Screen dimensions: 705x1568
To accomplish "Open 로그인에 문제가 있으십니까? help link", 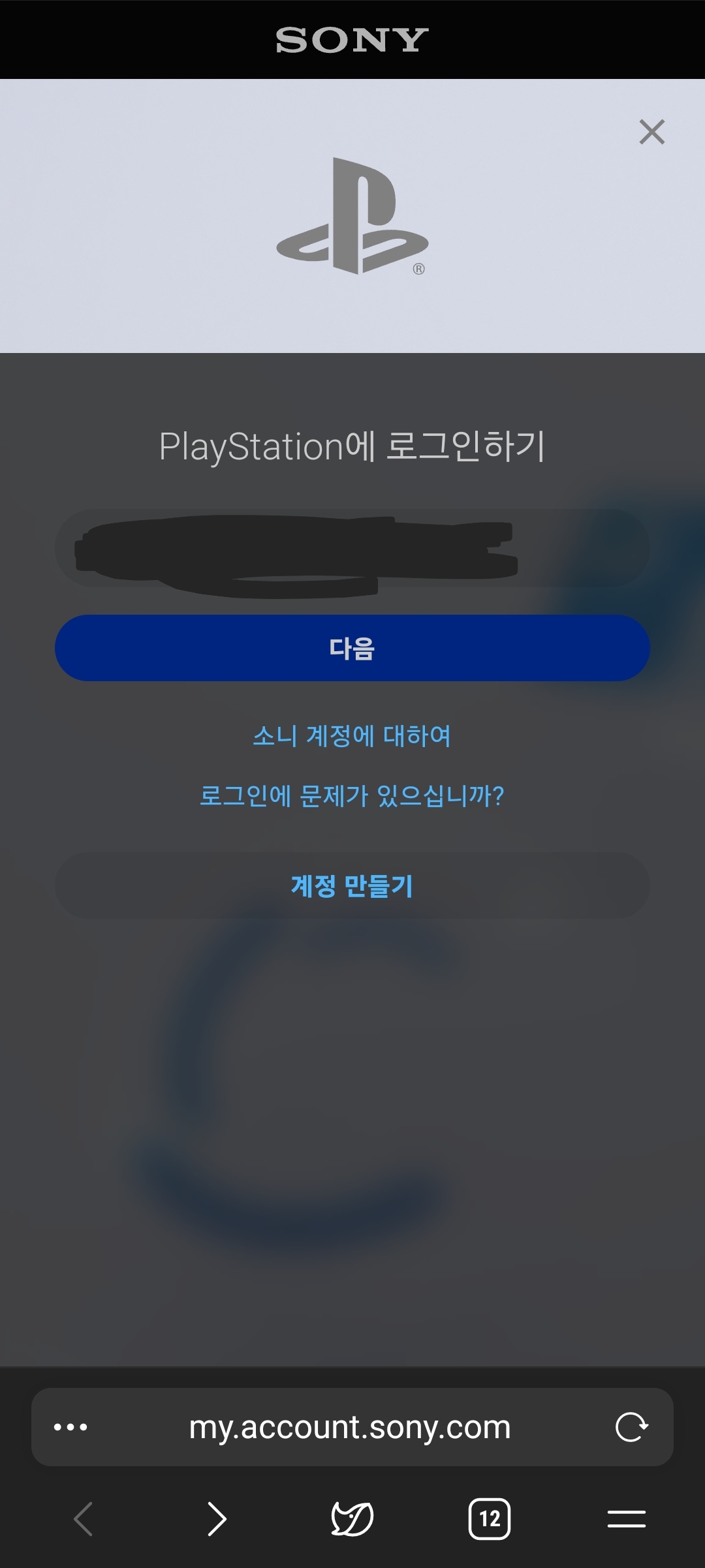I will click(352, 796).
